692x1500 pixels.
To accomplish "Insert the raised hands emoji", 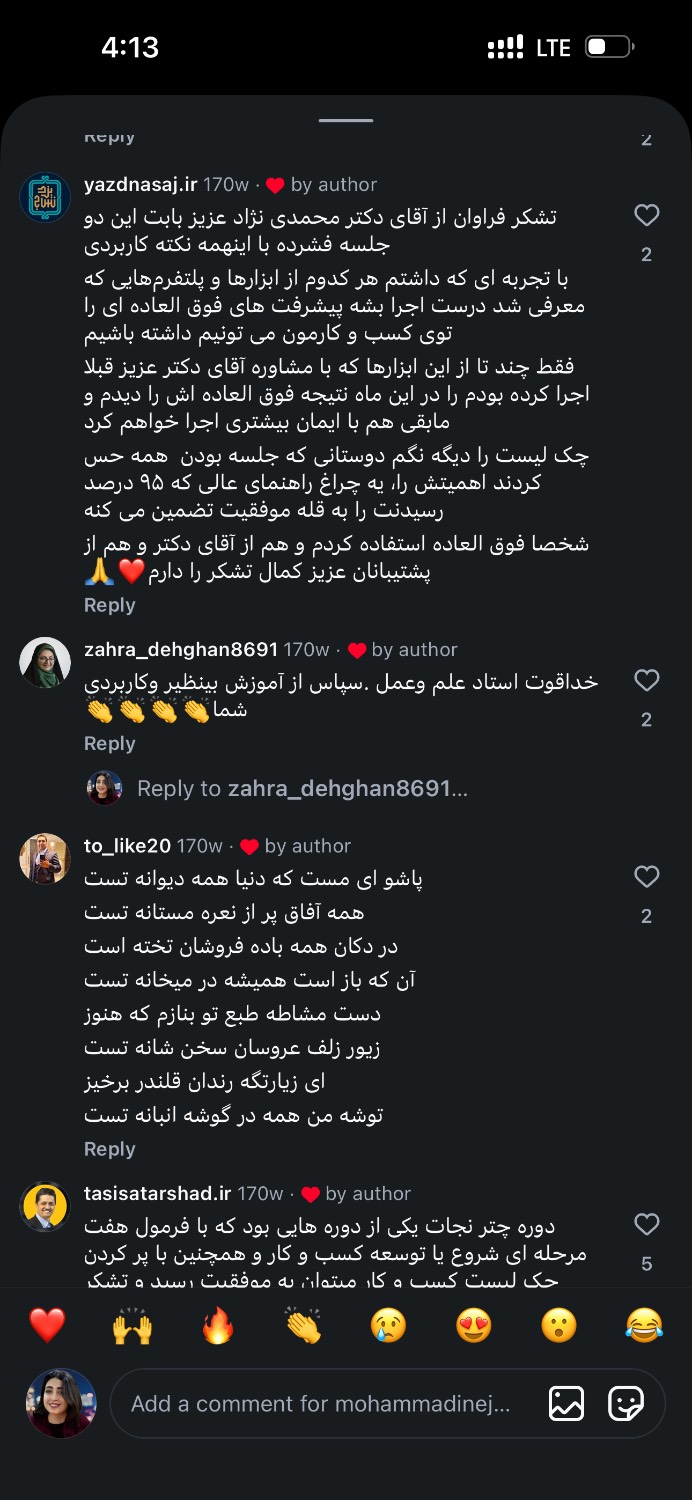I will tap(132, 1325).
